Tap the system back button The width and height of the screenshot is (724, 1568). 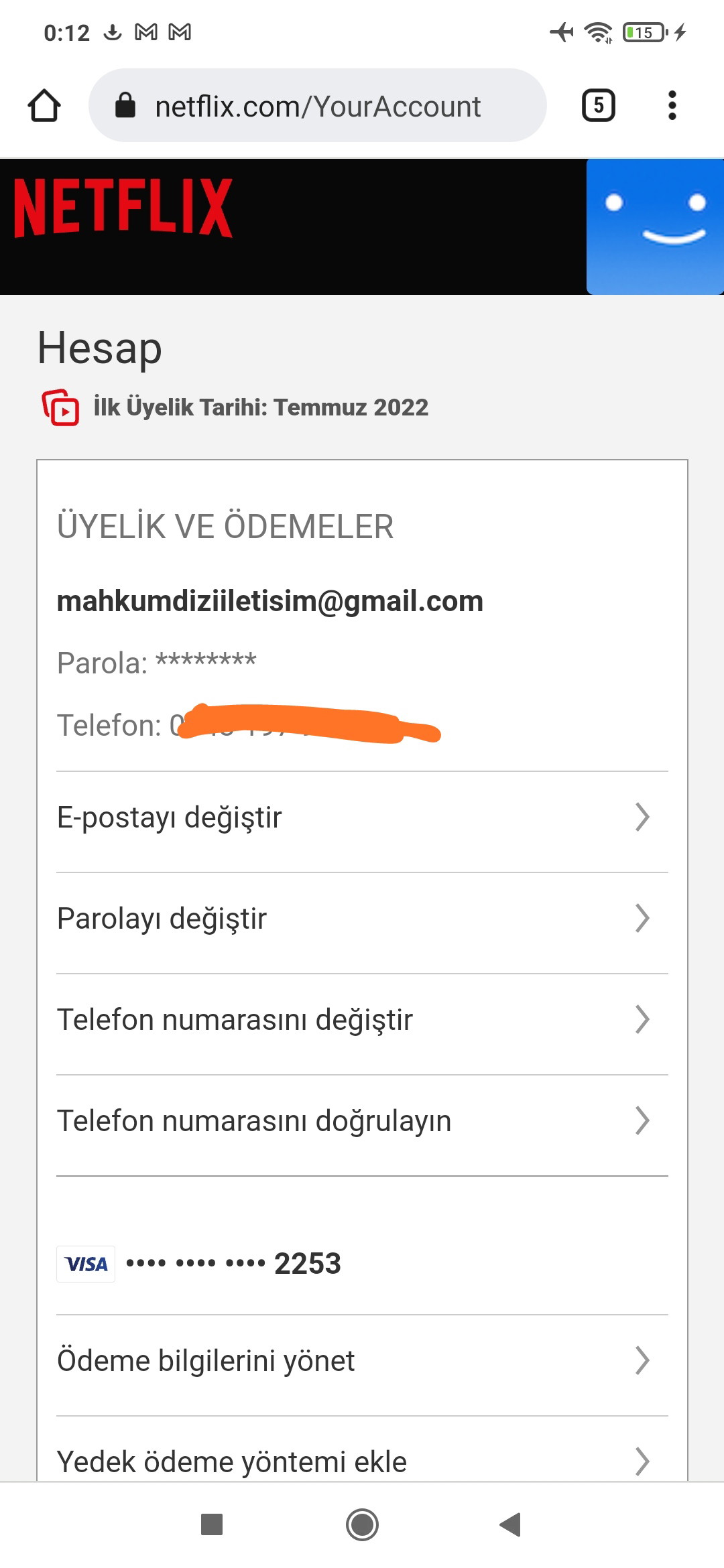(510, 1524)
